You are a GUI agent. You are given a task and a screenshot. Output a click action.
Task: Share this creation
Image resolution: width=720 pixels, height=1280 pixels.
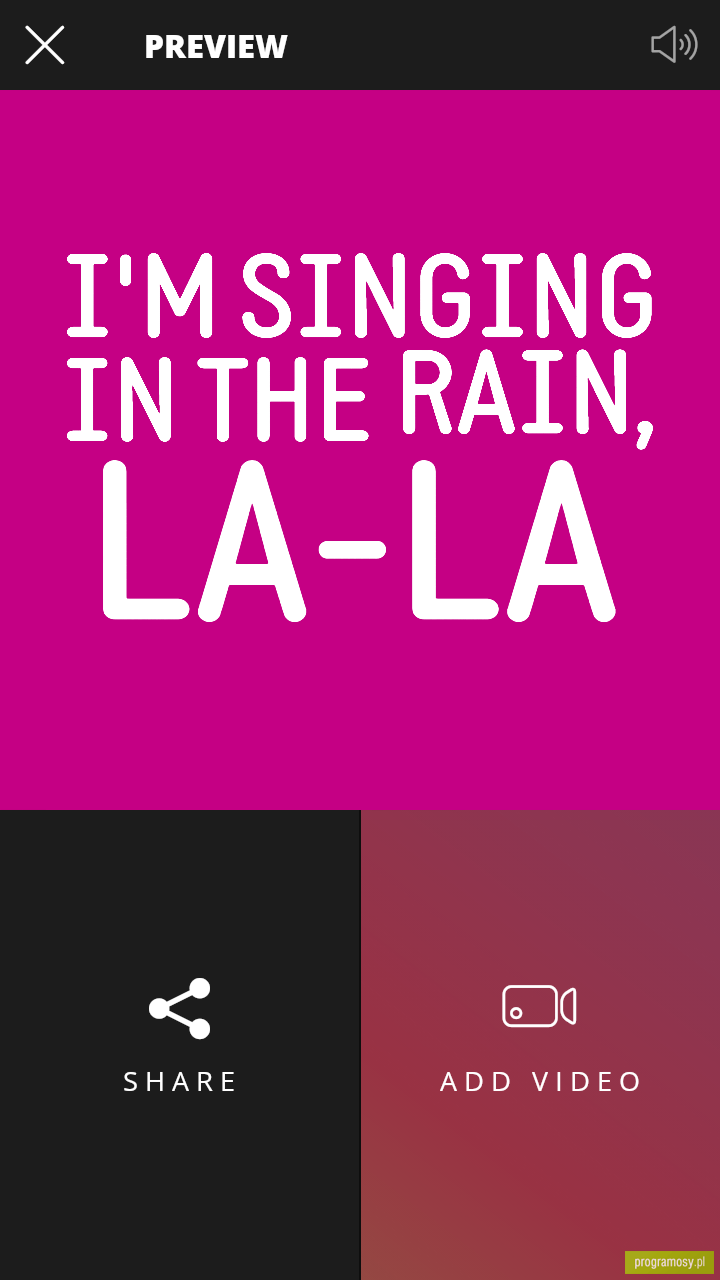[180, 1045]
